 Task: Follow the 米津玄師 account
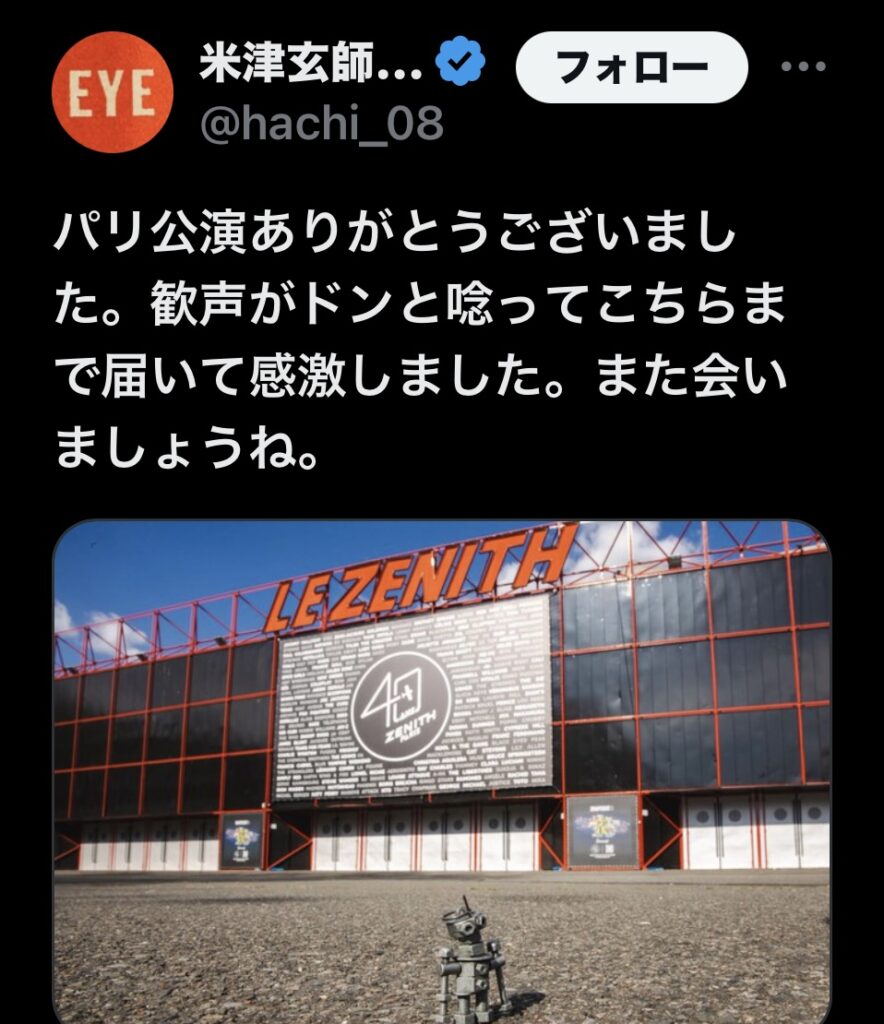(631, 68)
